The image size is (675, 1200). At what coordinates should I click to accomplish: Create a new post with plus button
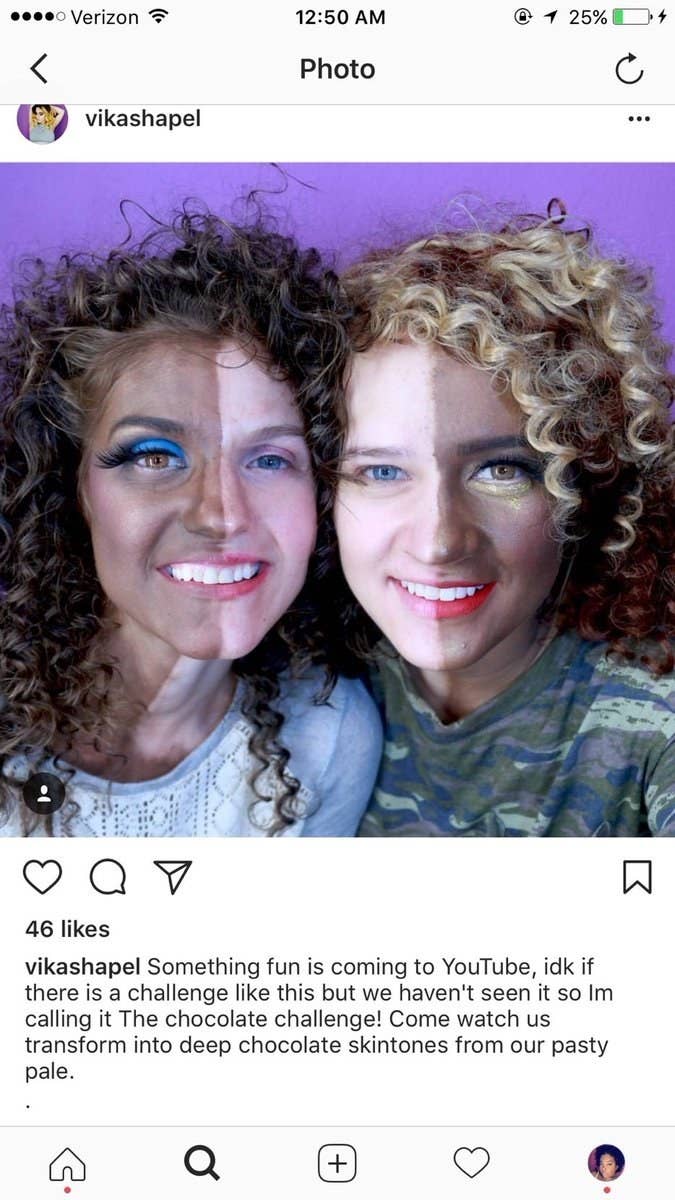(x=337, y=1163)
